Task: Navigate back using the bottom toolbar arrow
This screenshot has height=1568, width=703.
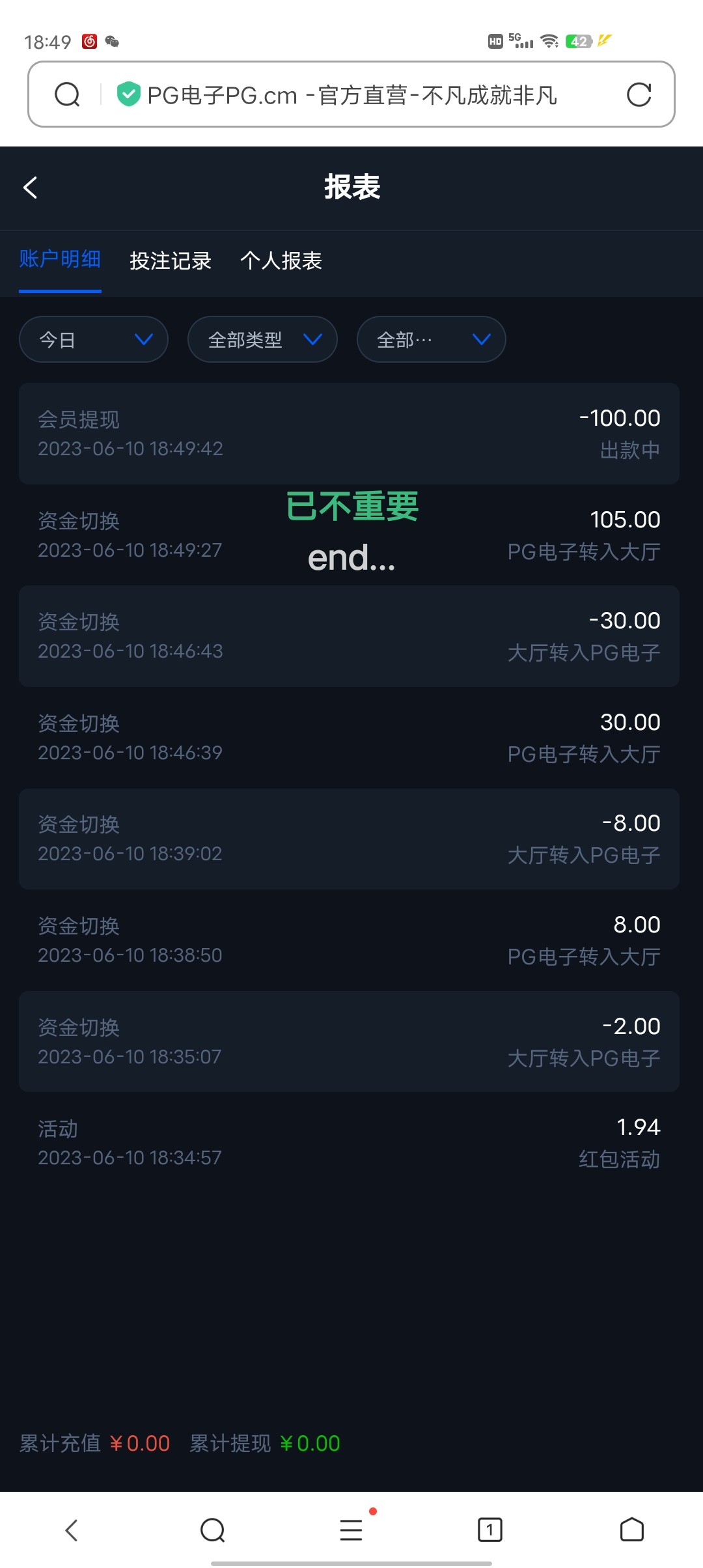Action: click(72, 1530)
